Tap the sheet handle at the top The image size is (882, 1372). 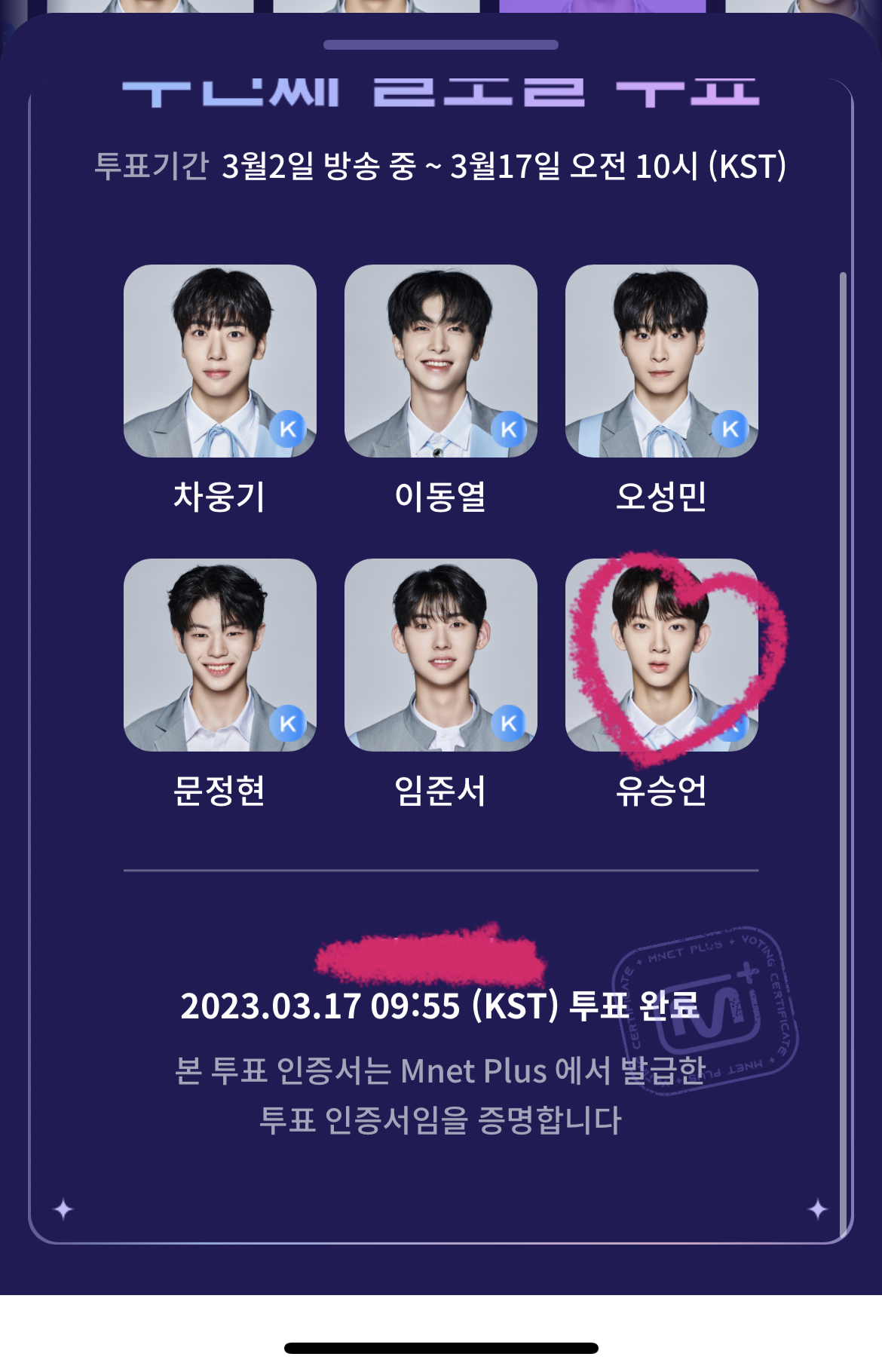440,45
